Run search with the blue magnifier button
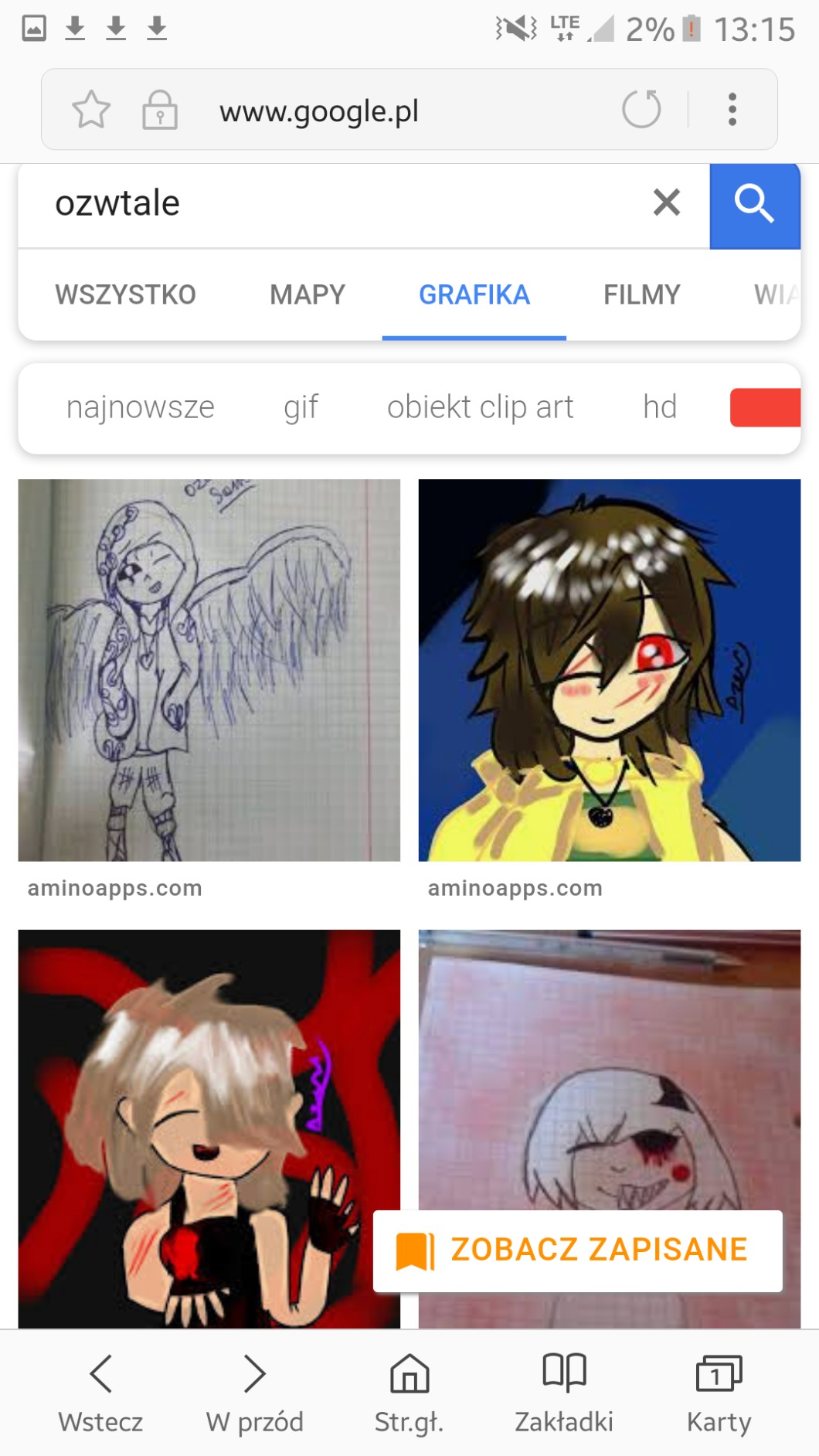The width and height of the screenshot is (819, 1456). tap(754, 205)
